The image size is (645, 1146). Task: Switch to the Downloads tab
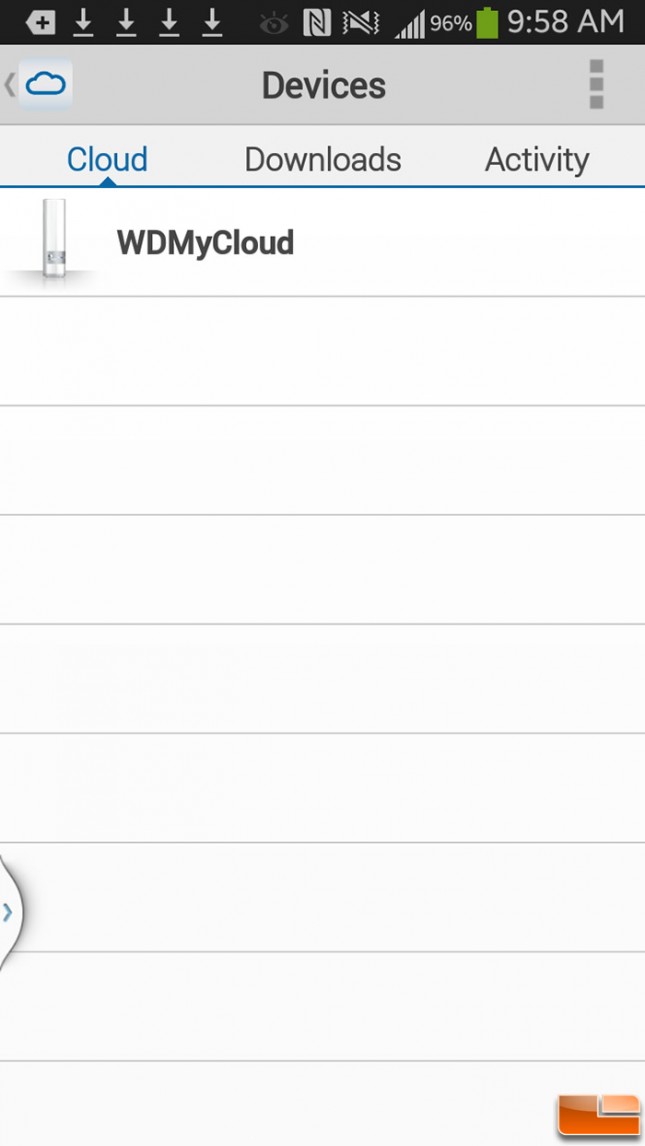(322, 159)
